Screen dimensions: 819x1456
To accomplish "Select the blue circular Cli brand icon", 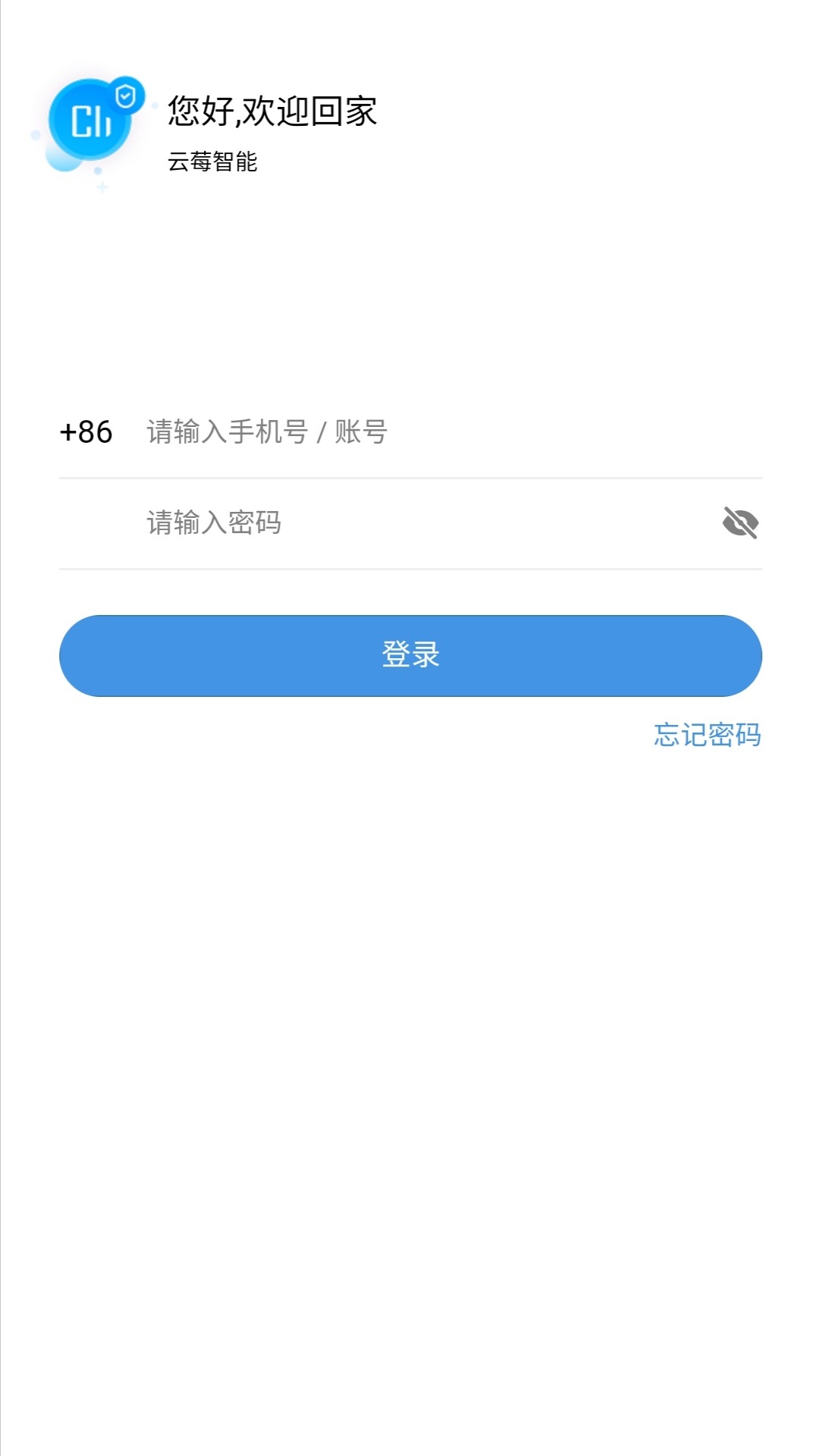I will [89, 118].
